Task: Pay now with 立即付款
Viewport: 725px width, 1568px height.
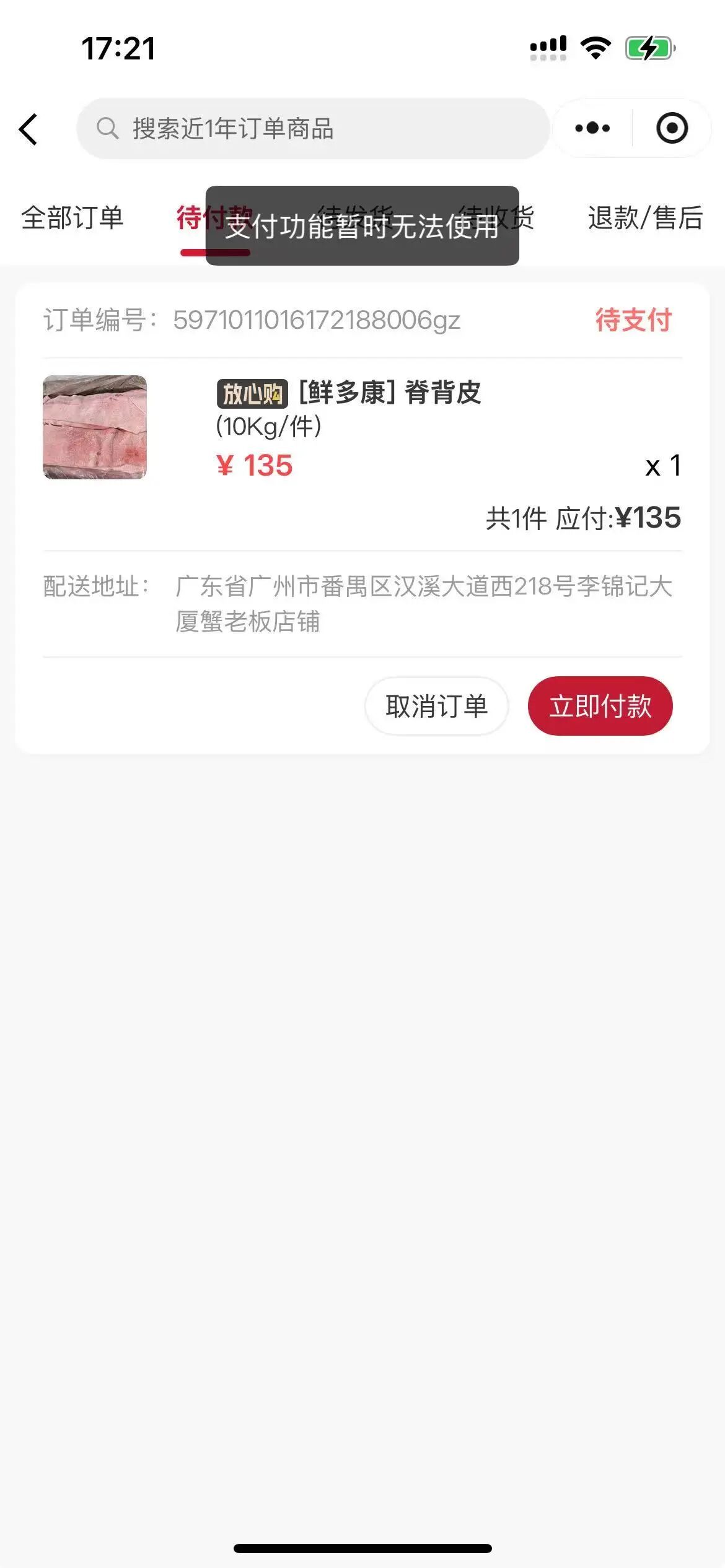Action: pos(600,706)
